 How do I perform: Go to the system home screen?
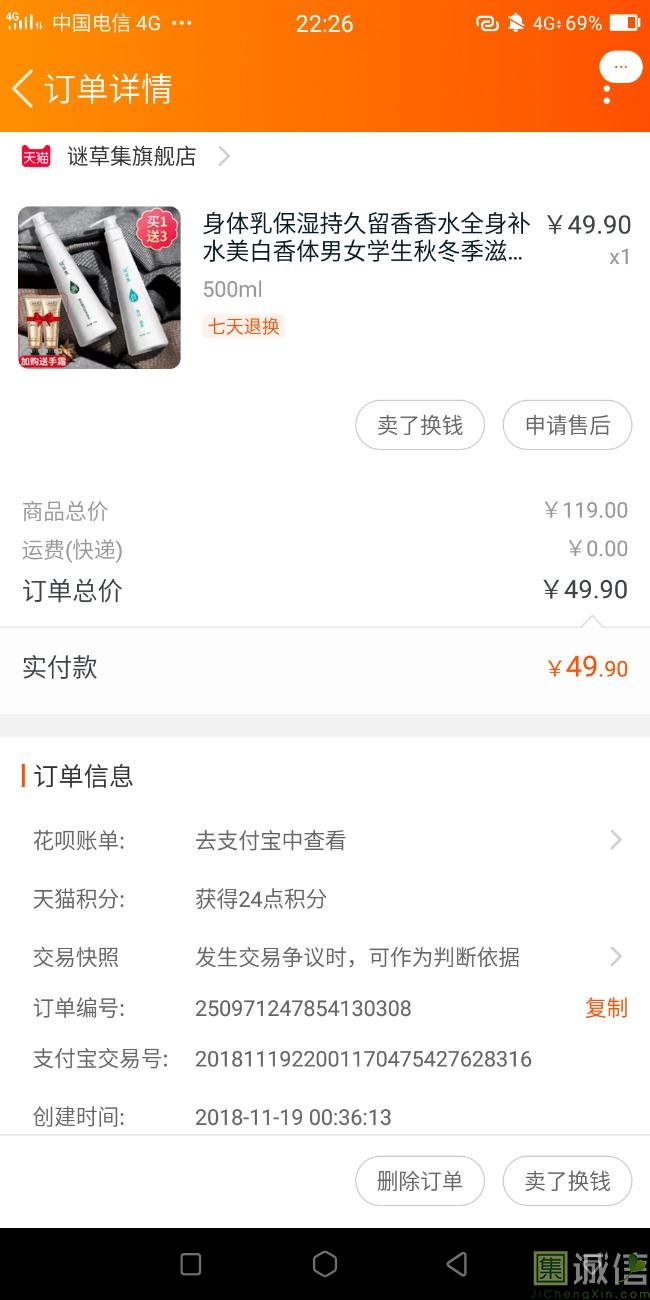(x=325, y=1264)
